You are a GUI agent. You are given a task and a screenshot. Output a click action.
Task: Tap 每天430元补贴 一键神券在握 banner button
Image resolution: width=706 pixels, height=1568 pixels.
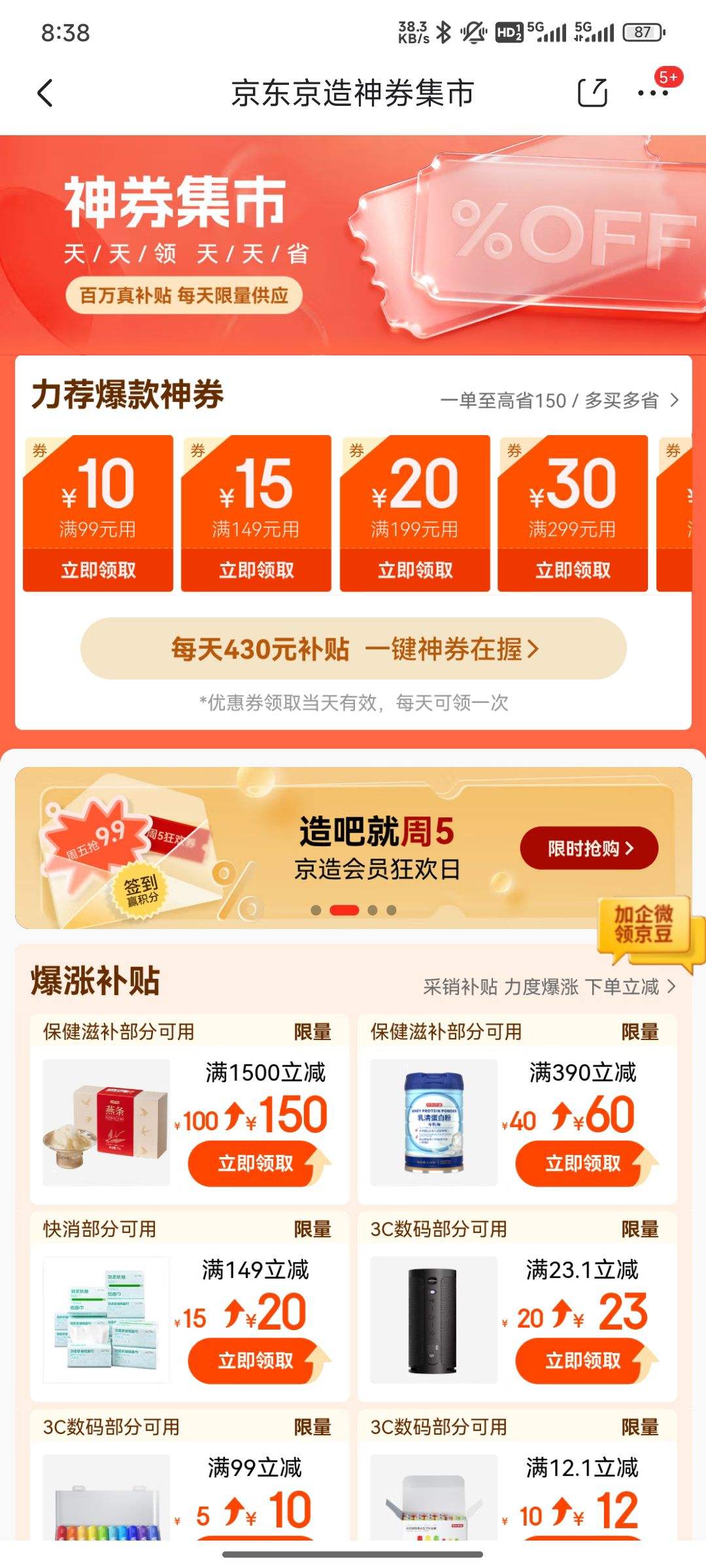tap(353, 647)
